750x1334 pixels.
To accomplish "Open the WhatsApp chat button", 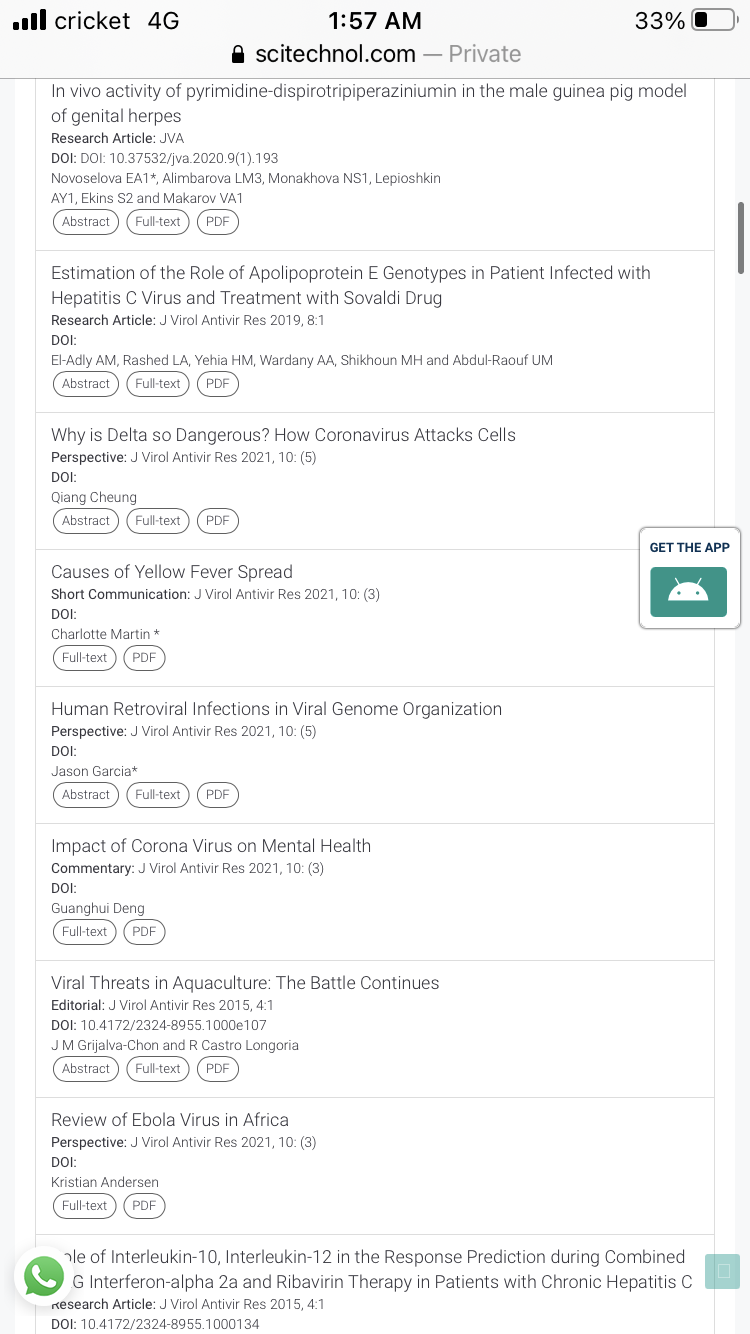I will click(44, 1276).
